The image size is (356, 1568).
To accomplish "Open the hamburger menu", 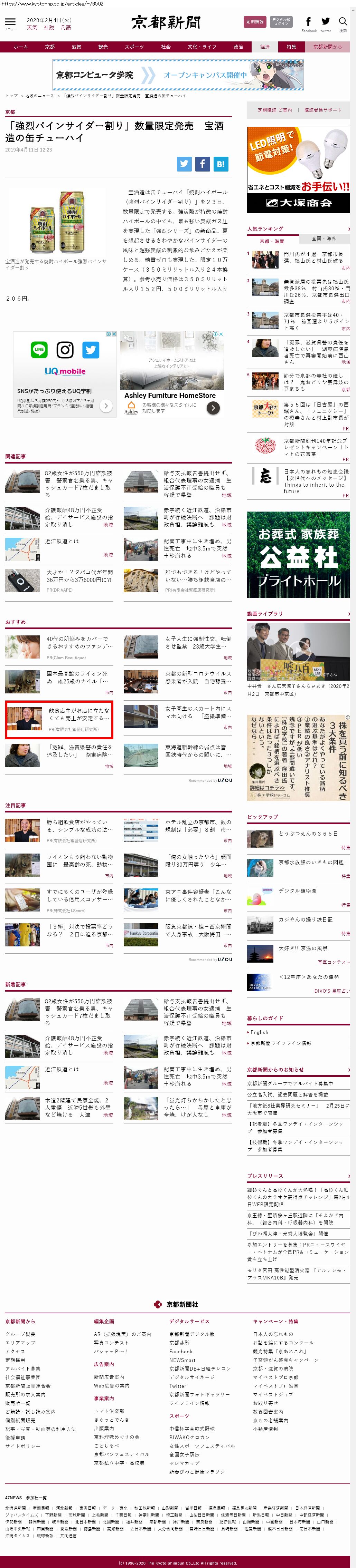I will coord(10,22).
